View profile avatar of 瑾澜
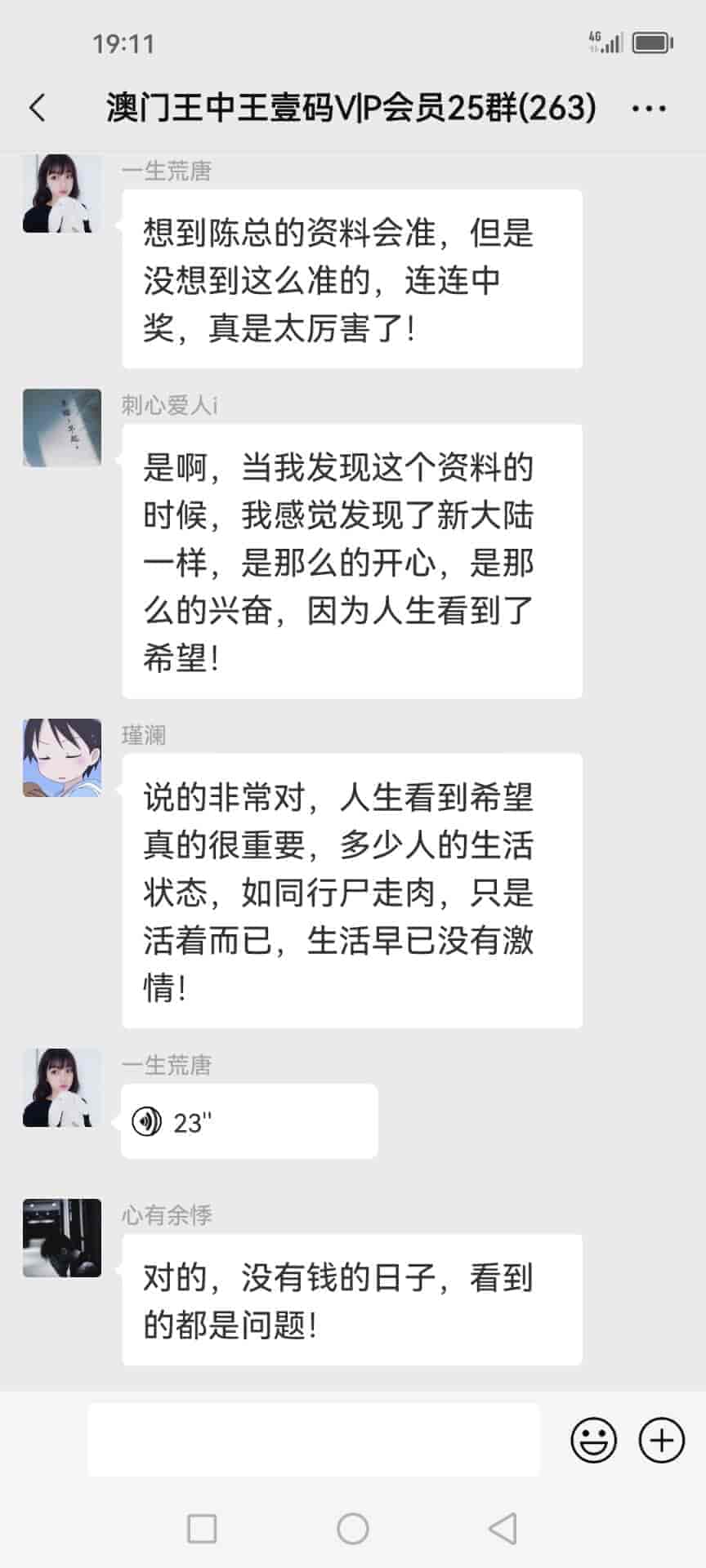Screen dimensions: 706x1568 (62, 758)
